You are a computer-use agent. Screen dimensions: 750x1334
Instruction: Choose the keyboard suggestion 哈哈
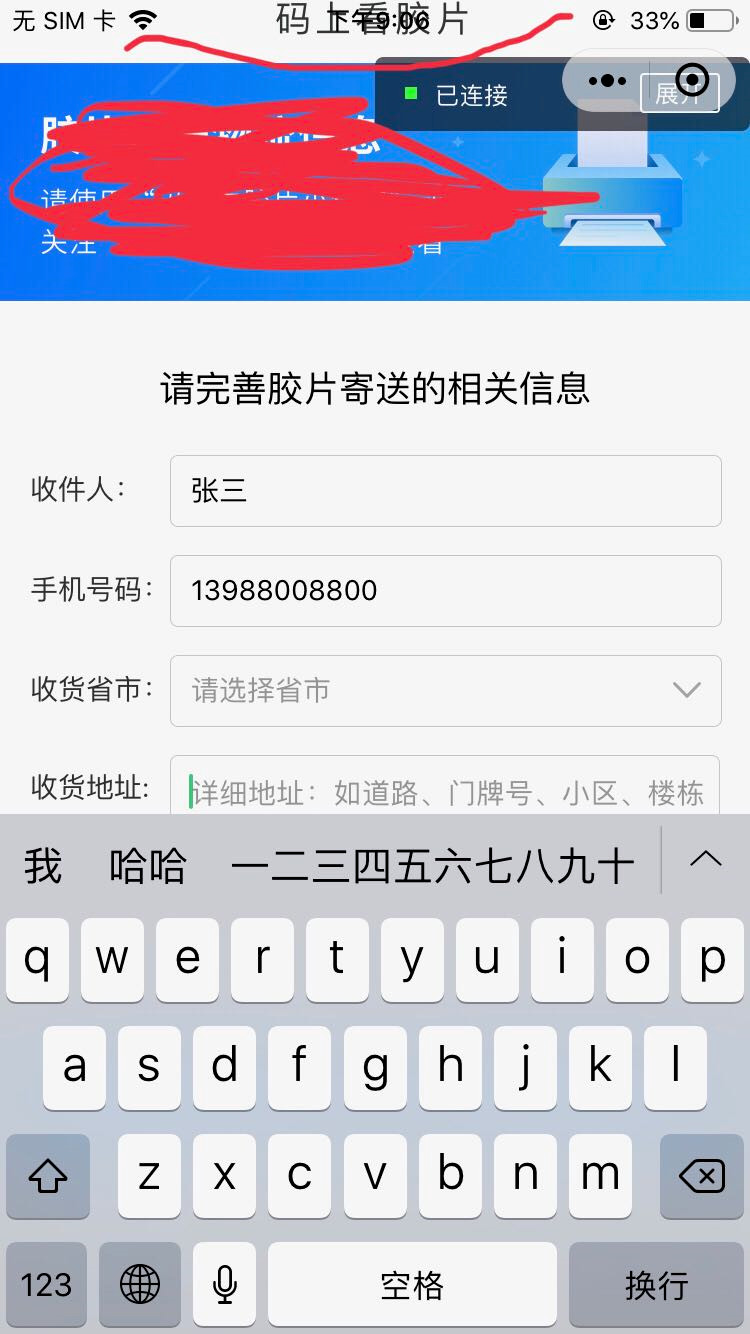(x=148, y=865)
